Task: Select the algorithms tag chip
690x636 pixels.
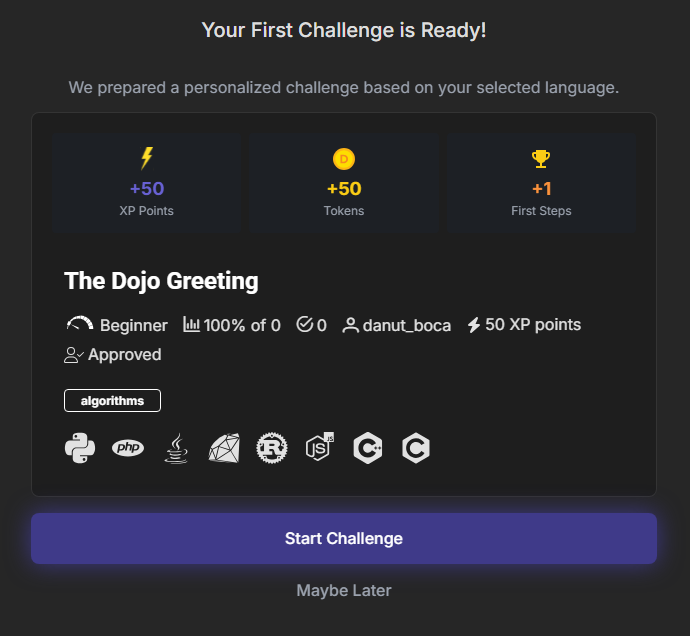Action: [x=112, y=401]
